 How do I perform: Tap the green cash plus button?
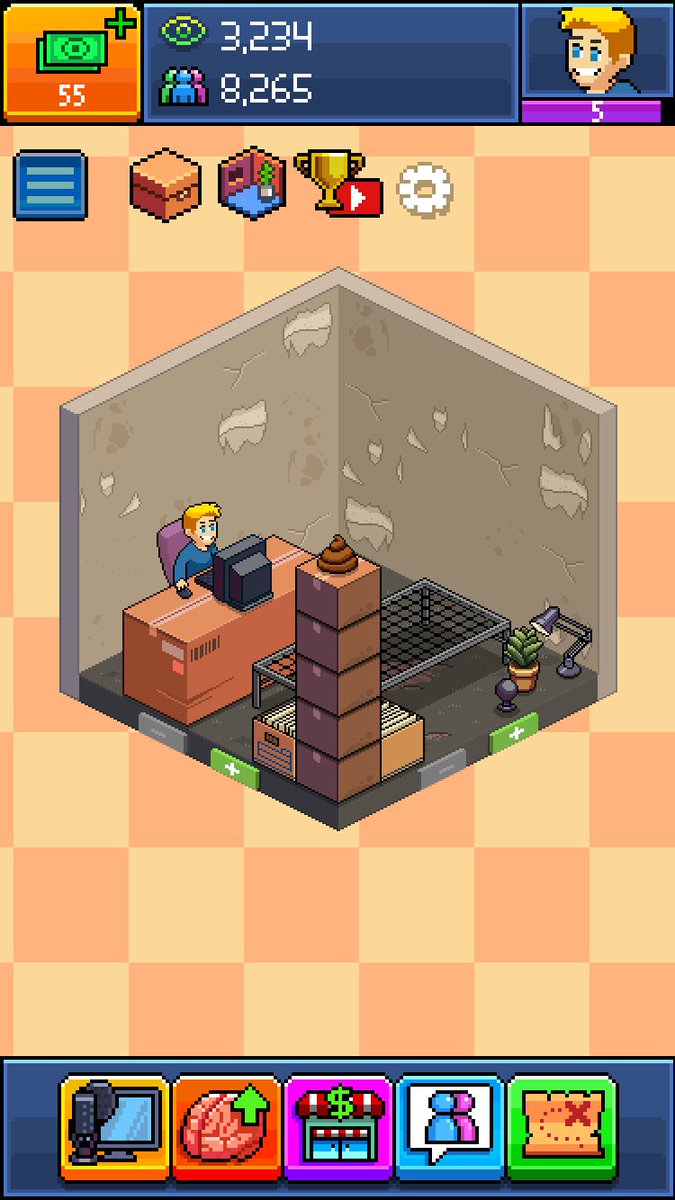click(71, 60)
